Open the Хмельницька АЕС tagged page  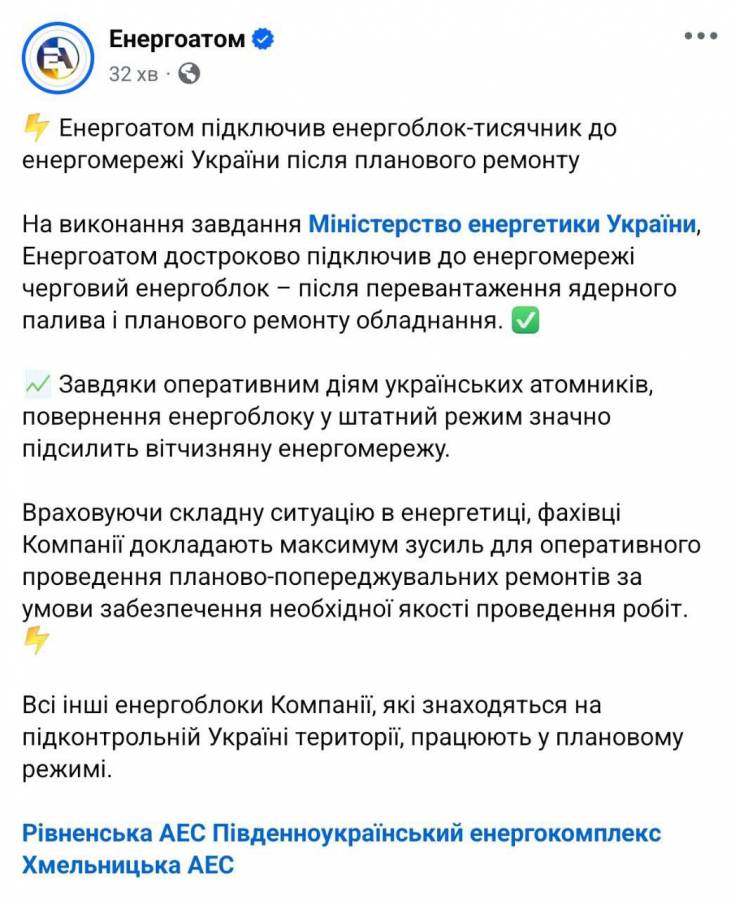[x=127, y=864]
